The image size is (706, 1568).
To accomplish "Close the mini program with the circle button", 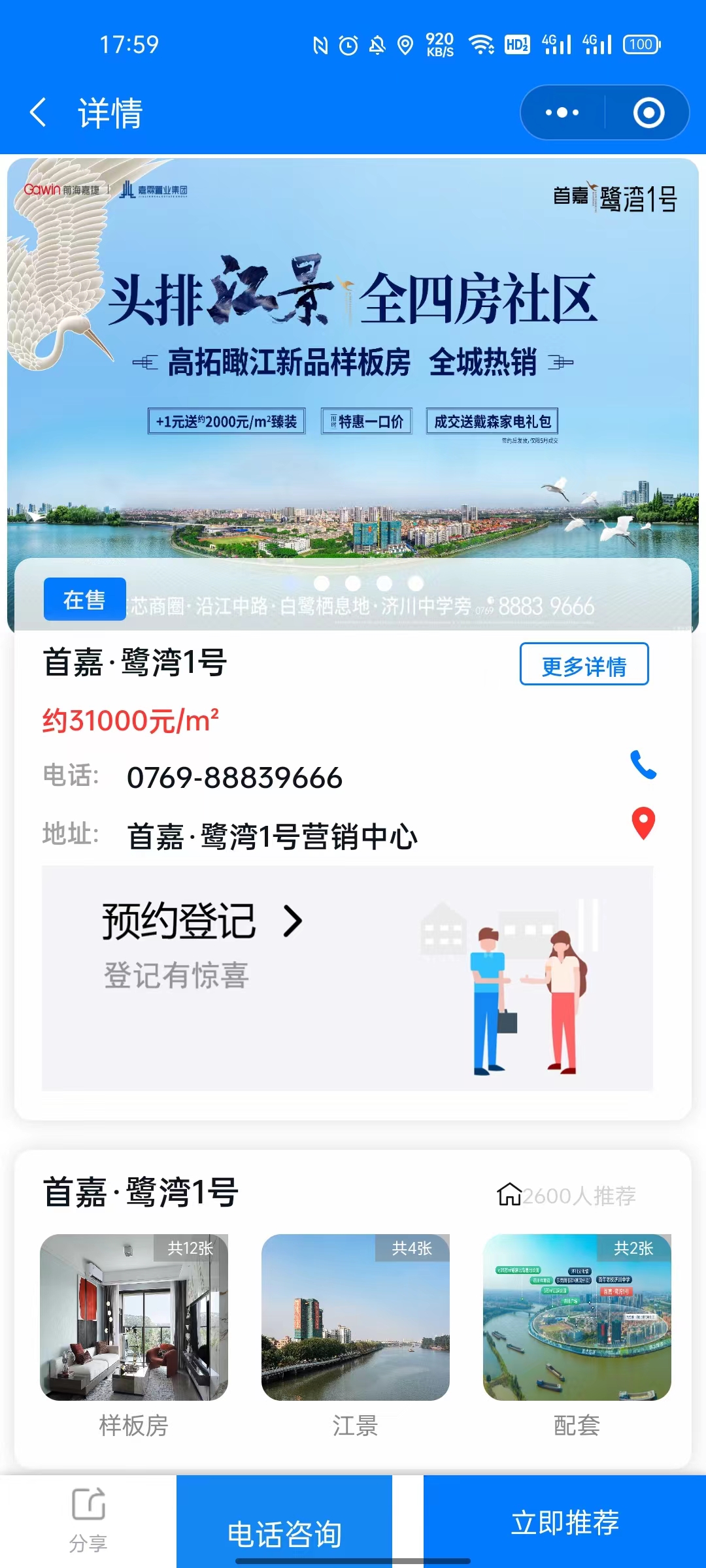I will click(x=648, y=112).
